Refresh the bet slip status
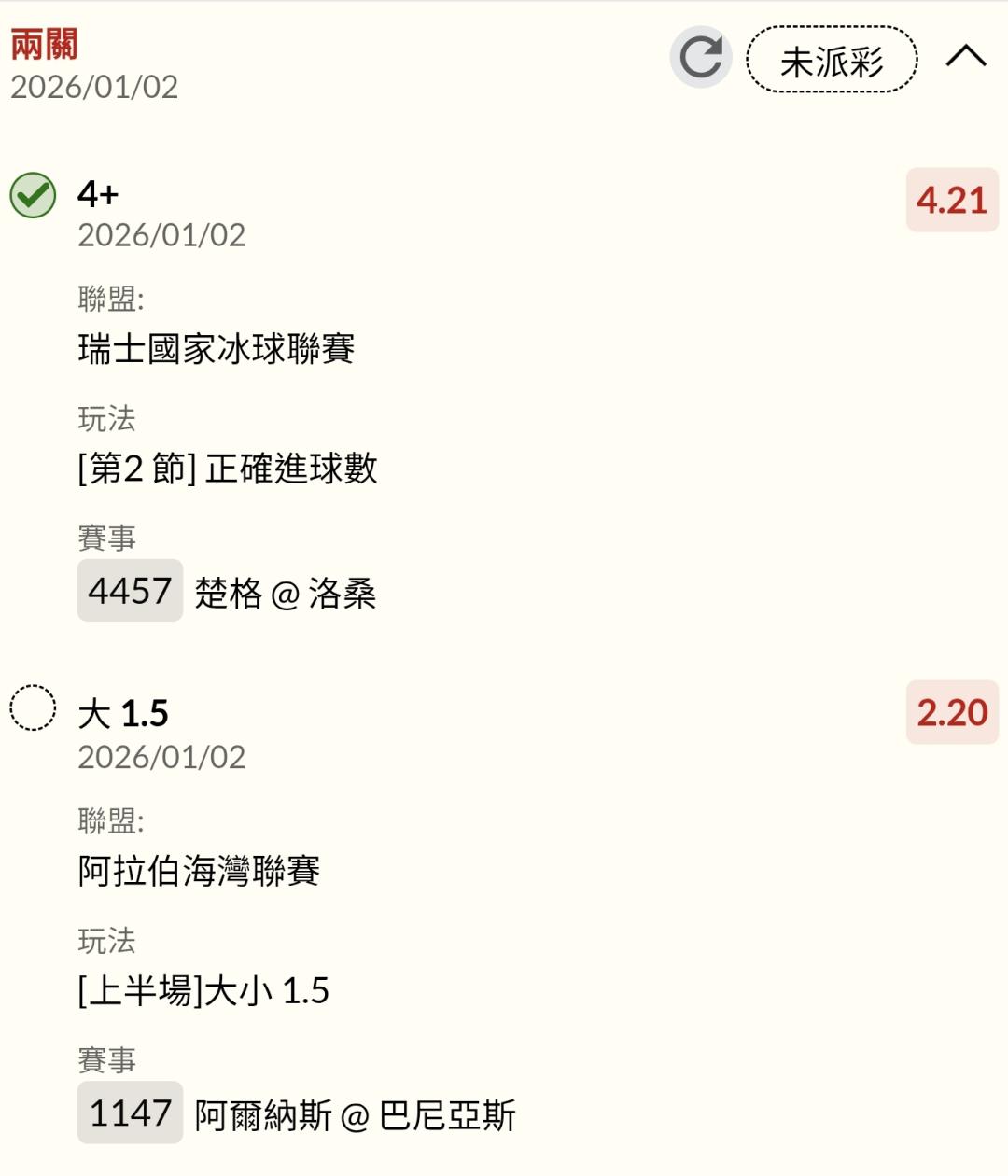This screenshot has height=1176, width=1008. (700, 58)
